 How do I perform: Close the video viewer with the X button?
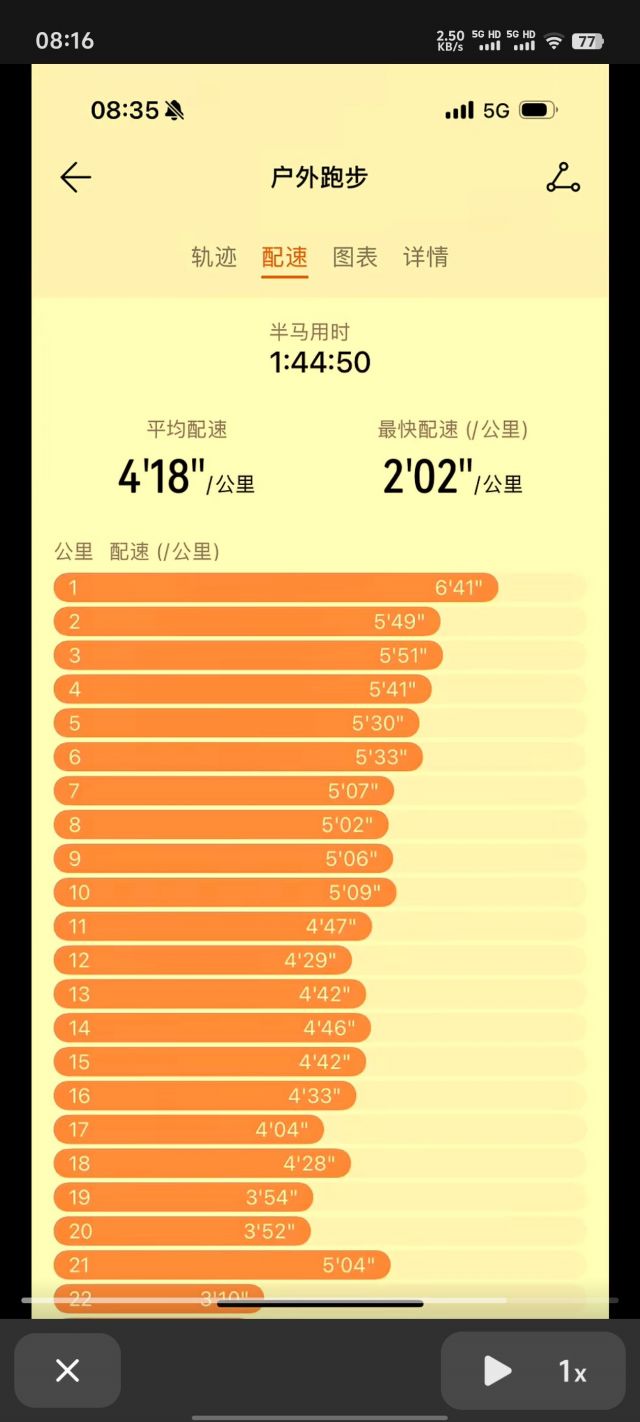click(x=67, y=1370)
